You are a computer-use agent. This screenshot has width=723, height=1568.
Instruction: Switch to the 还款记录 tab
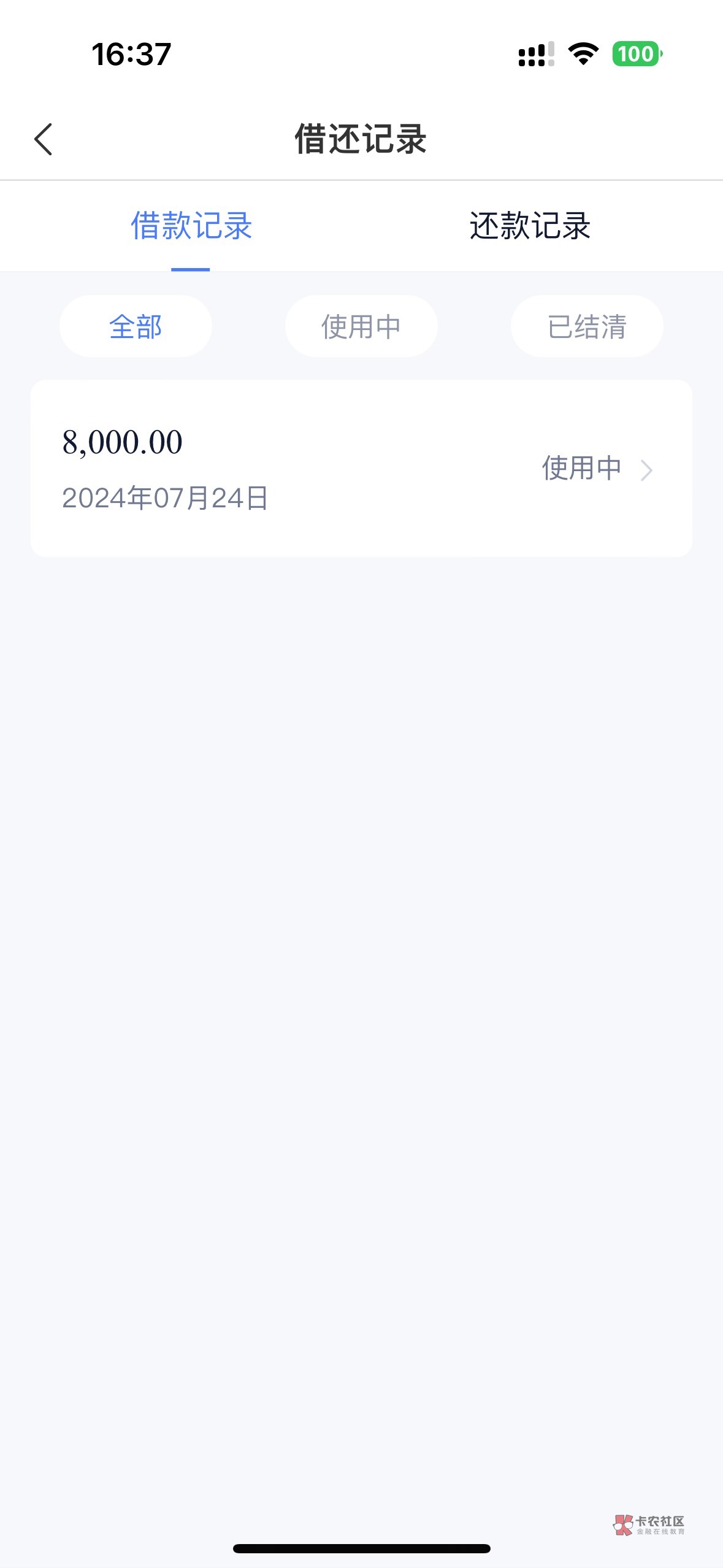pyautogui.click(x=530, y=226)
